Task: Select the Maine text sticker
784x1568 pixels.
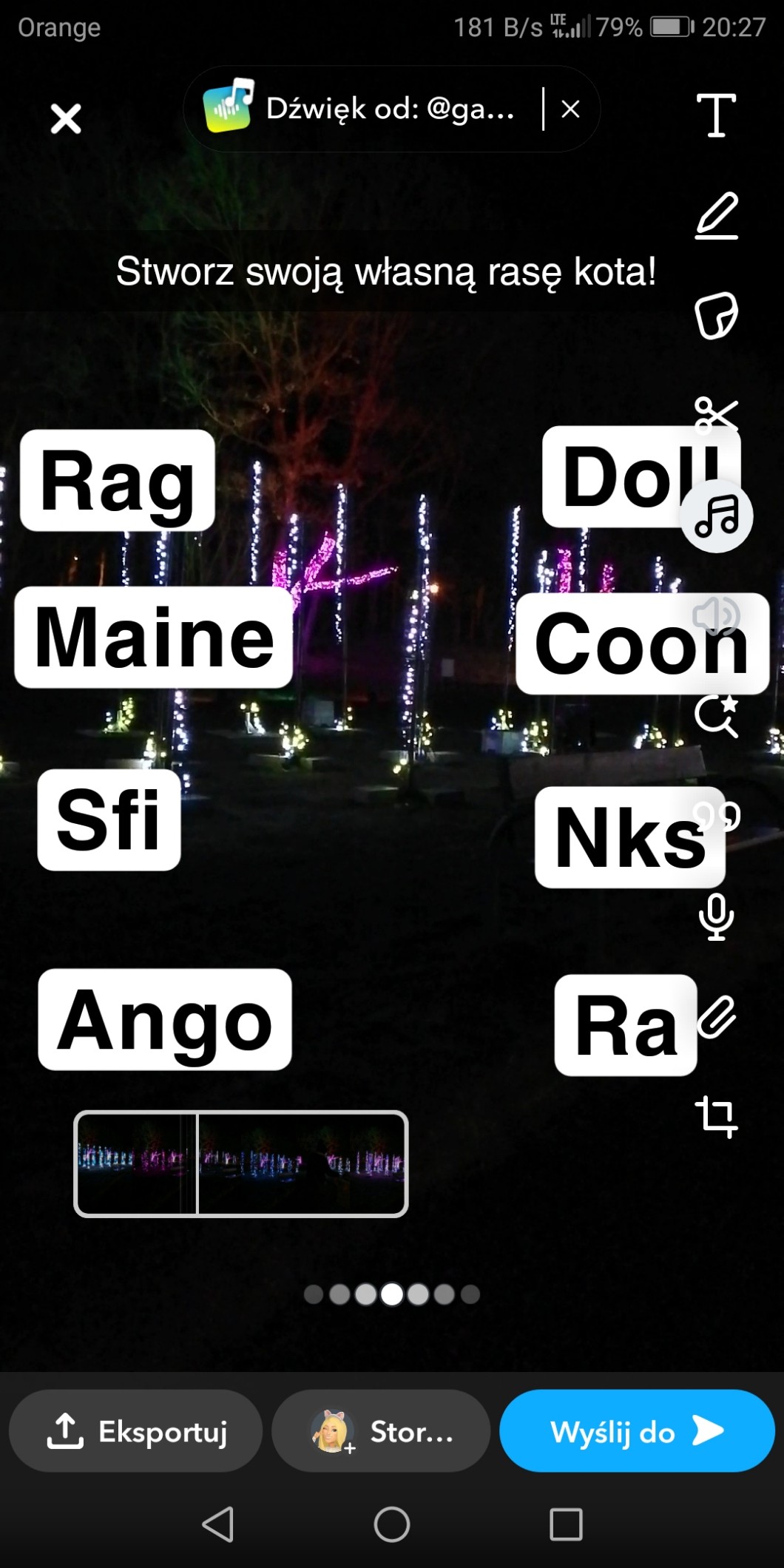Action: 154,638
